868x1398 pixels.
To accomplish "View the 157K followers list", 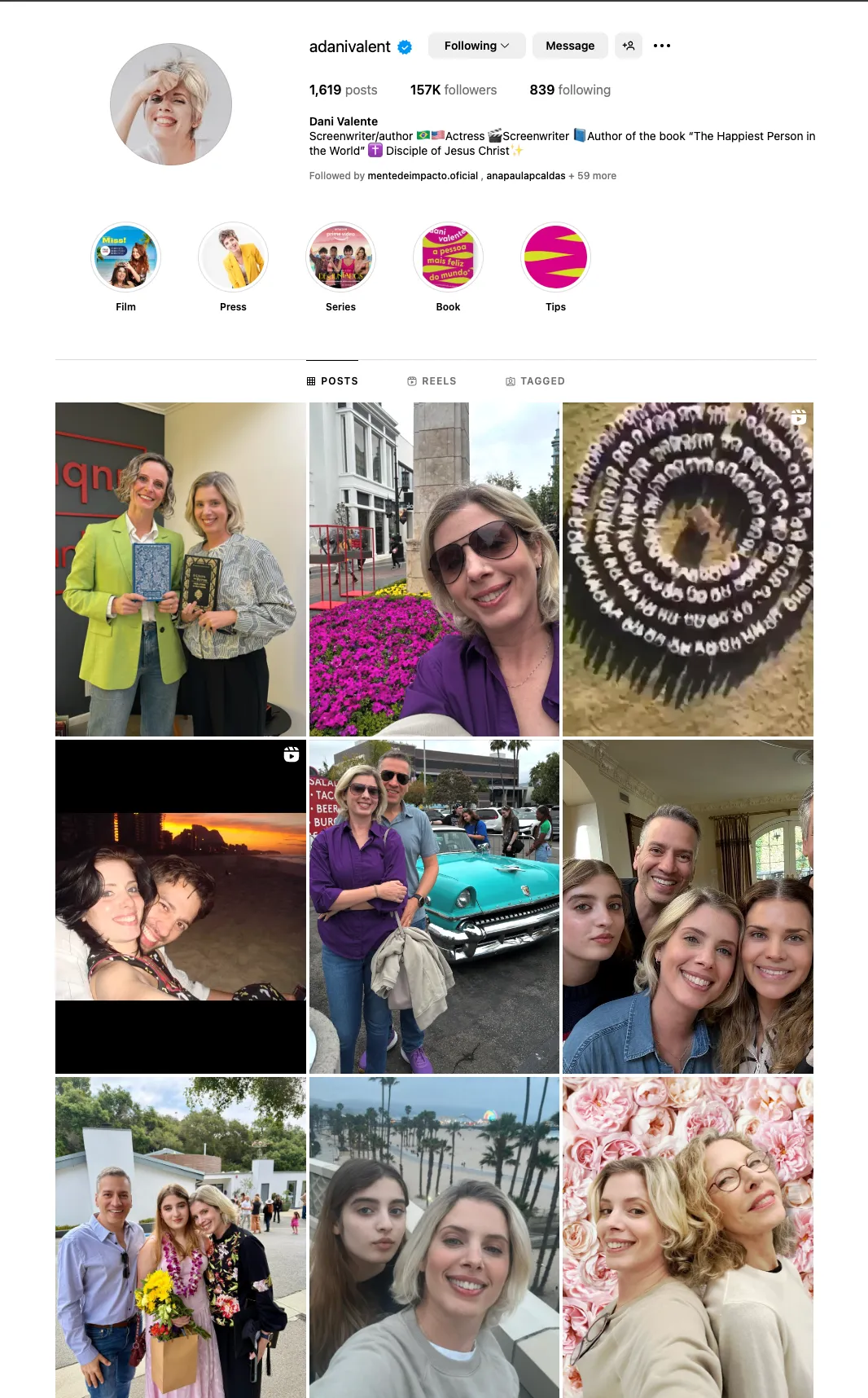I will coord(454,90).
